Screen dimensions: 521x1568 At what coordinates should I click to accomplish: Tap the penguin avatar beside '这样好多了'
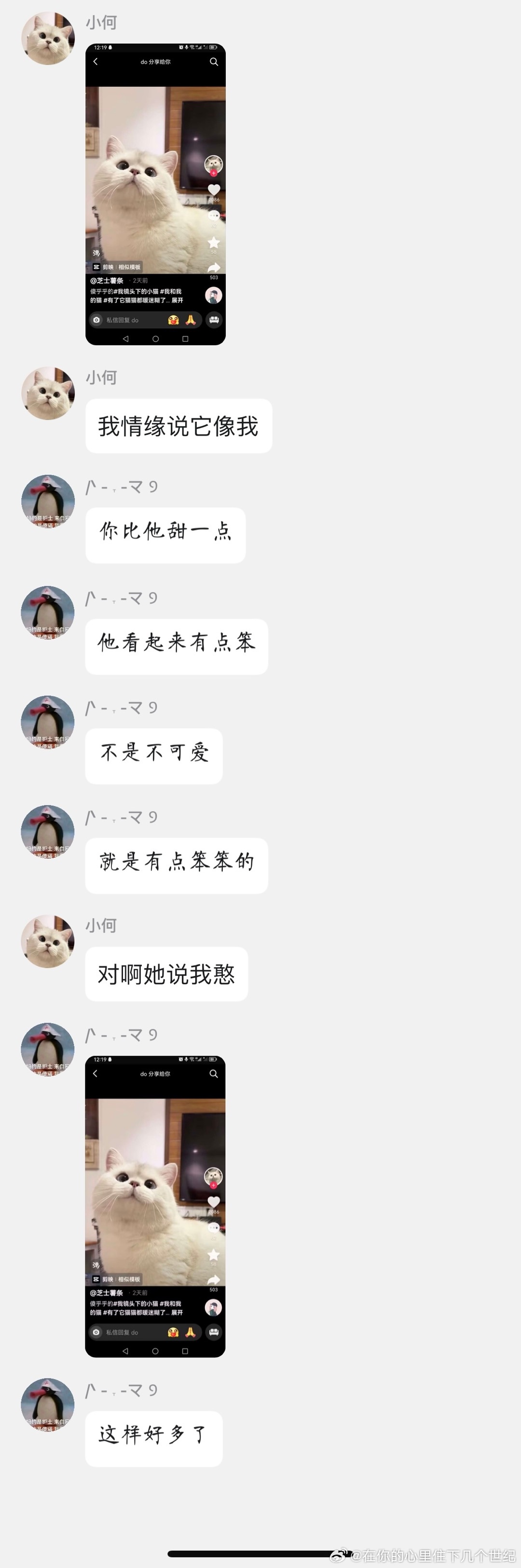[x=48, y=1404]
